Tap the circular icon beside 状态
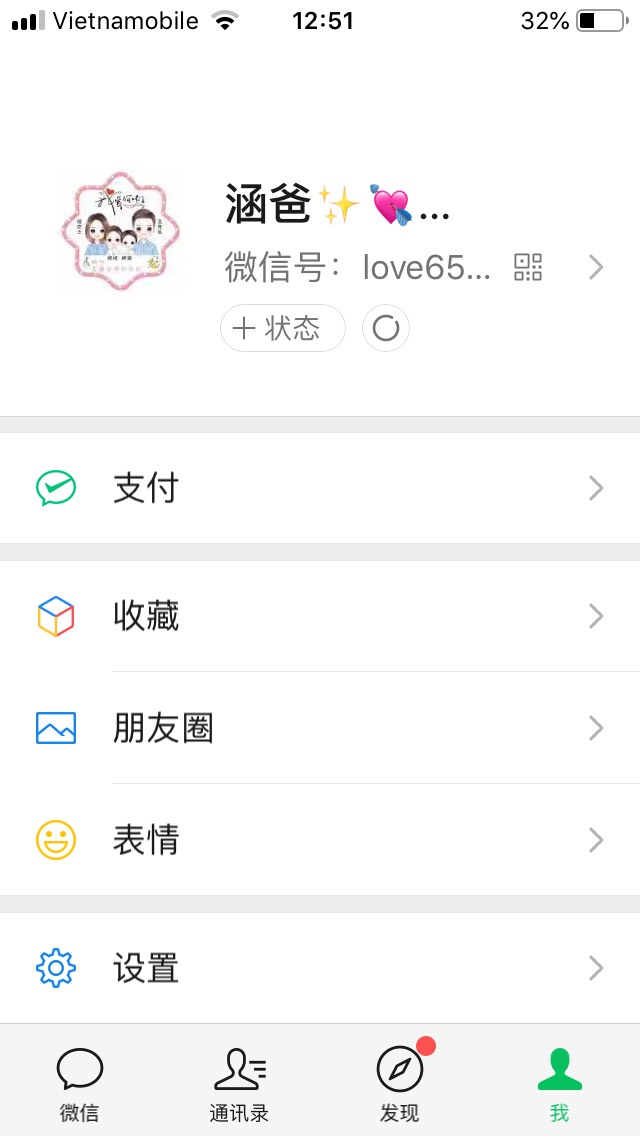 pos(386,328)
